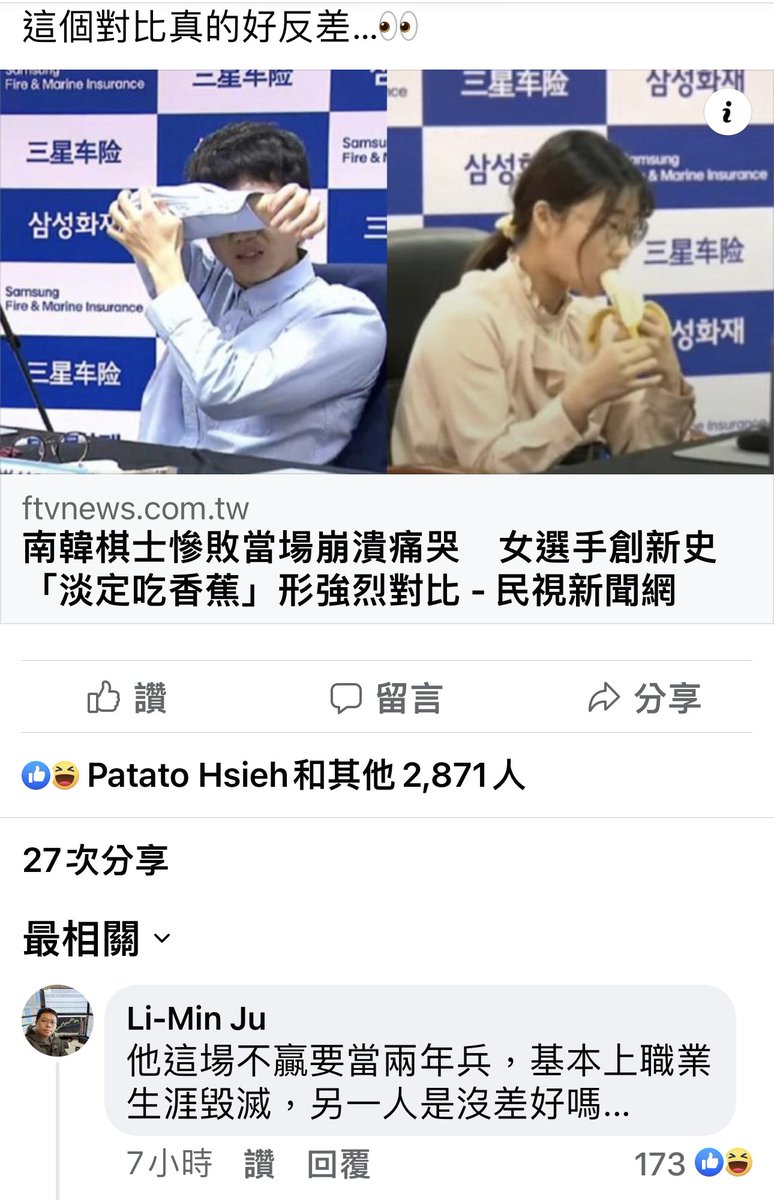Expand the 最相關 comment sorting dropdown
Image resolution: width=774 pixels, height=1200 pixels.
pos(98,940)
